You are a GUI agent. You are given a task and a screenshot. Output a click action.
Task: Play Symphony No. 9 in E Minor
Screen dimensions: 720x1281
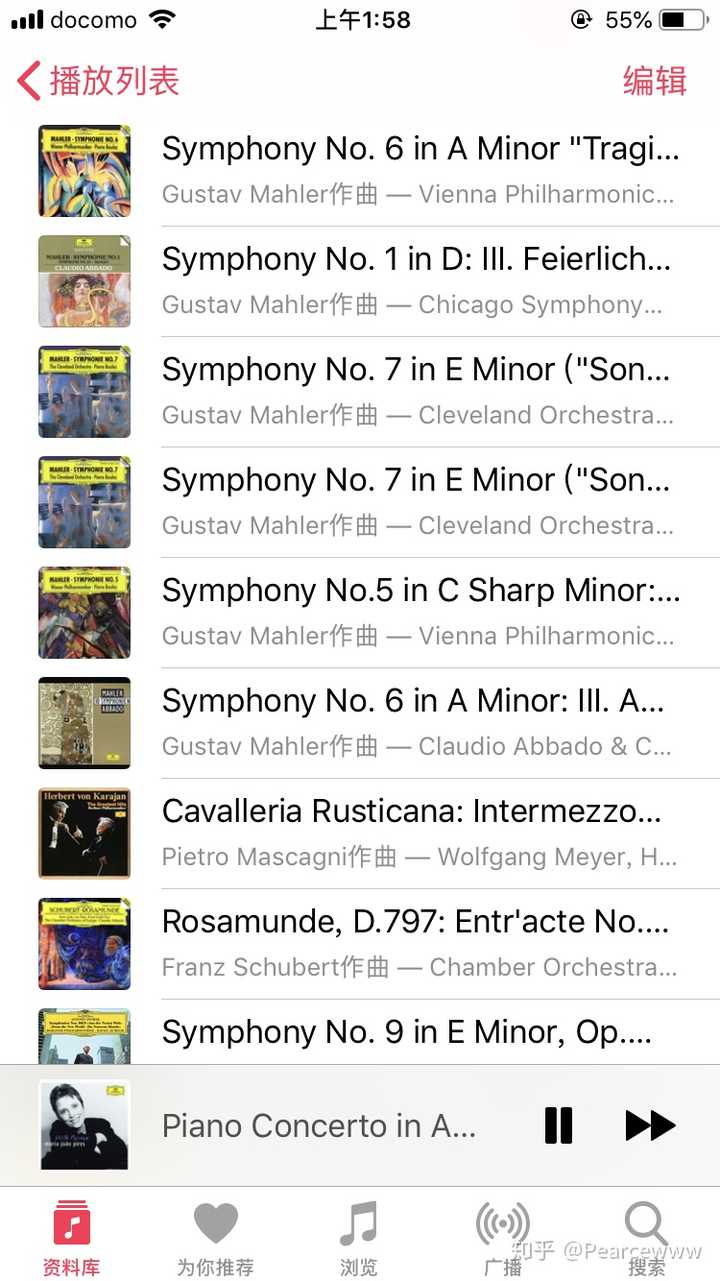coord(420,1034)
